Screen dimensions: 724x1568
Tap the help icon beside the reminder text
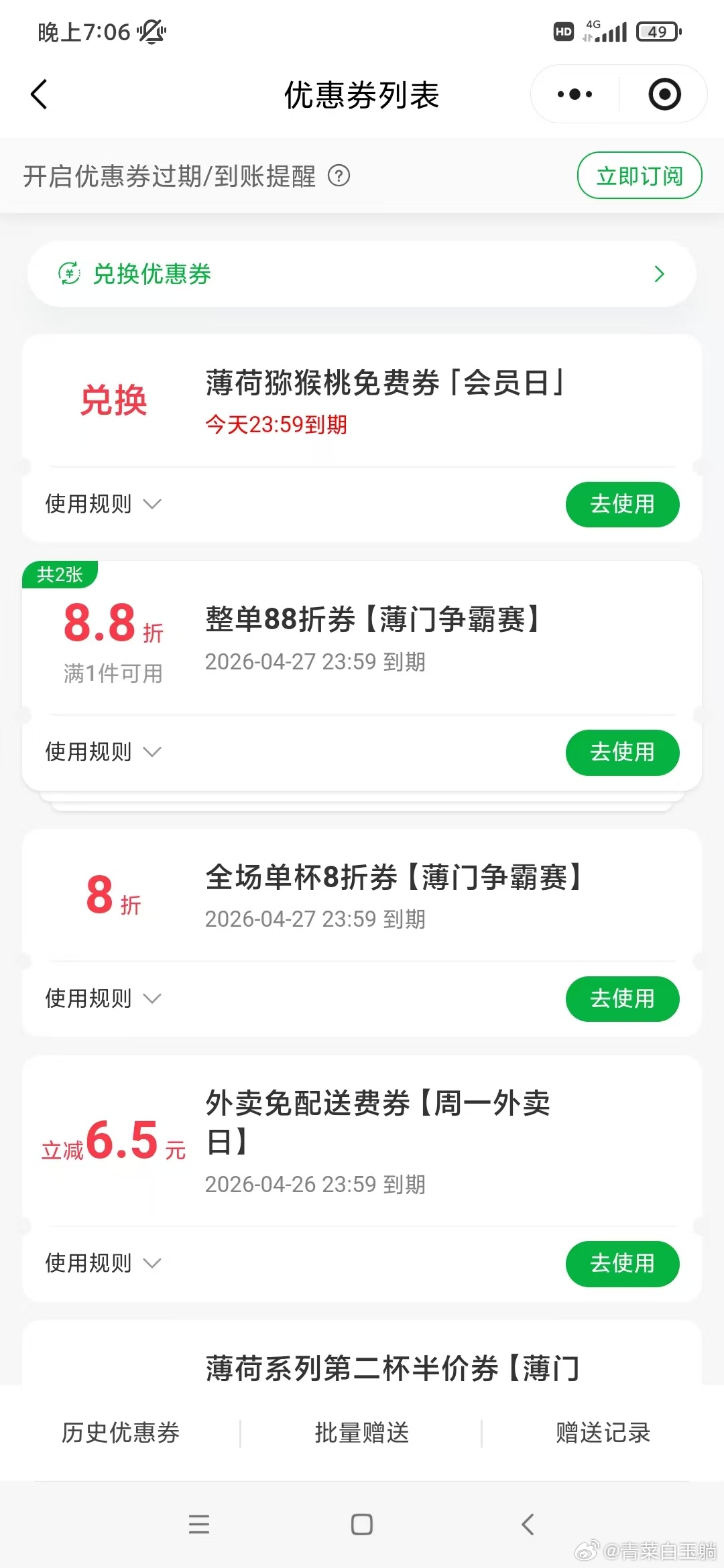click(339, 176)
